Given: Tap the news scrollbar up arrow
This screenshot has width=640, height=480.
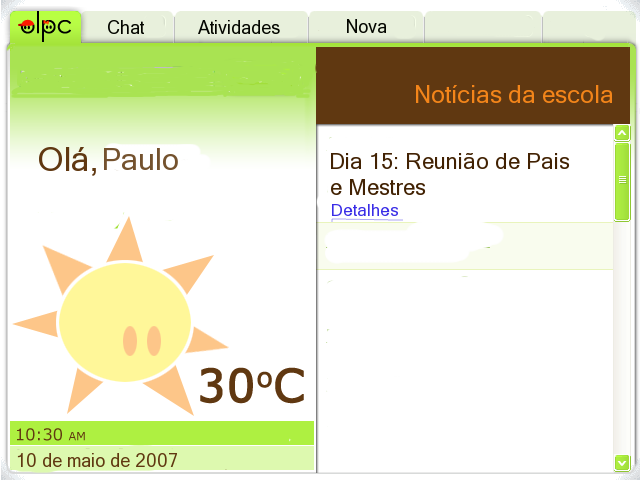Looking at the screenshot, I should [622, 133].
